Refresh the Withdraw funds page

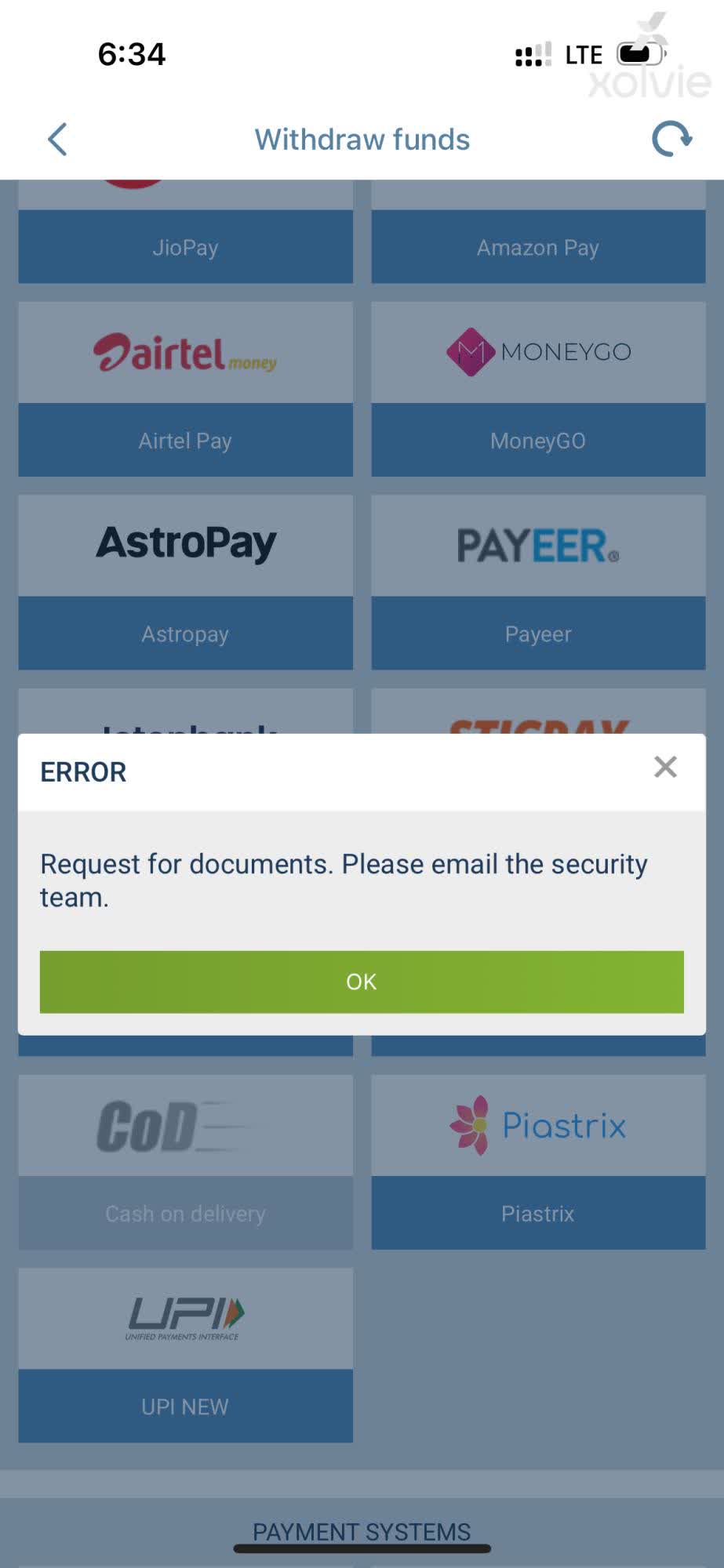click(671, 140)
